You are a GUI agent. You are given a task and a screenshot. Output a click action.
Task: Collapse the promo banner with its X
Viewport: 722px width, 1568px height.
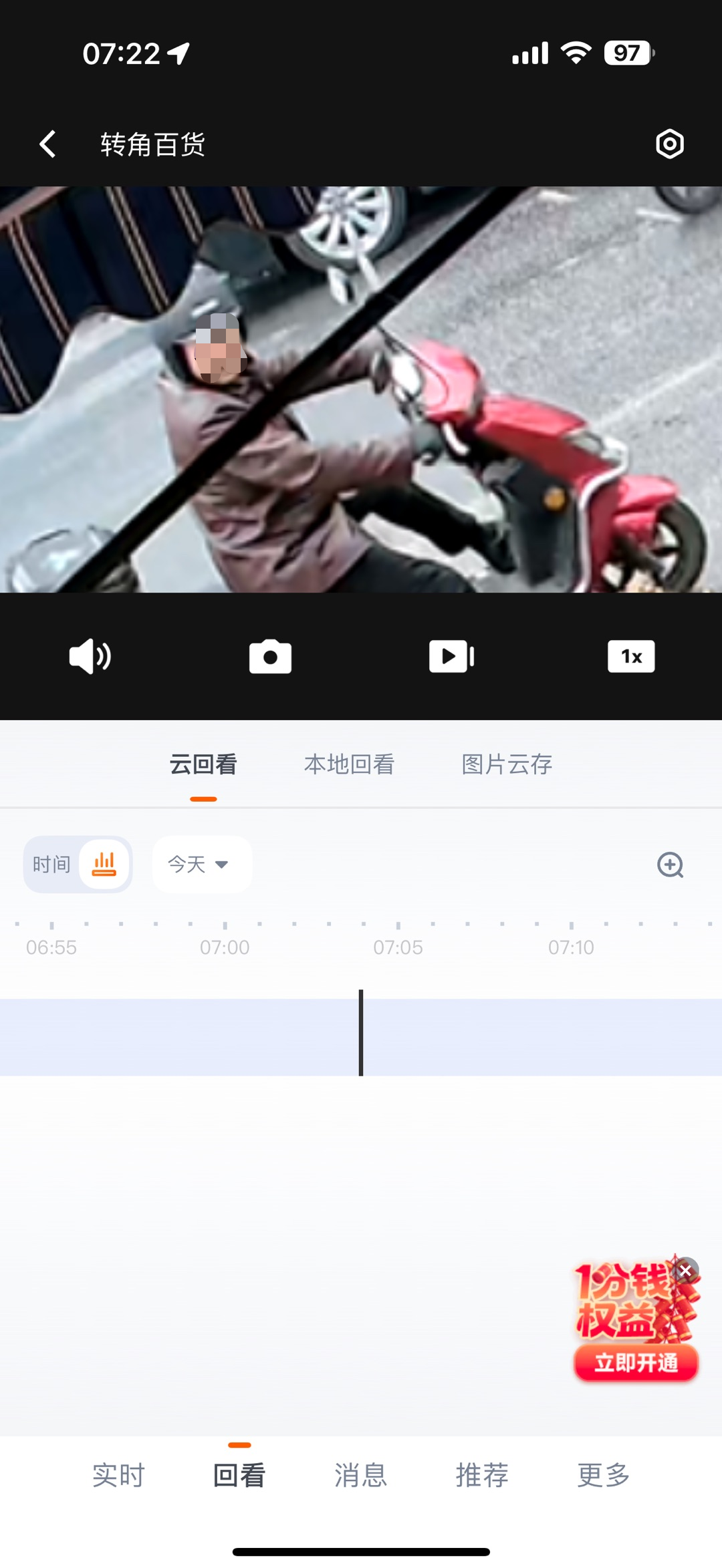point(685,1271)
